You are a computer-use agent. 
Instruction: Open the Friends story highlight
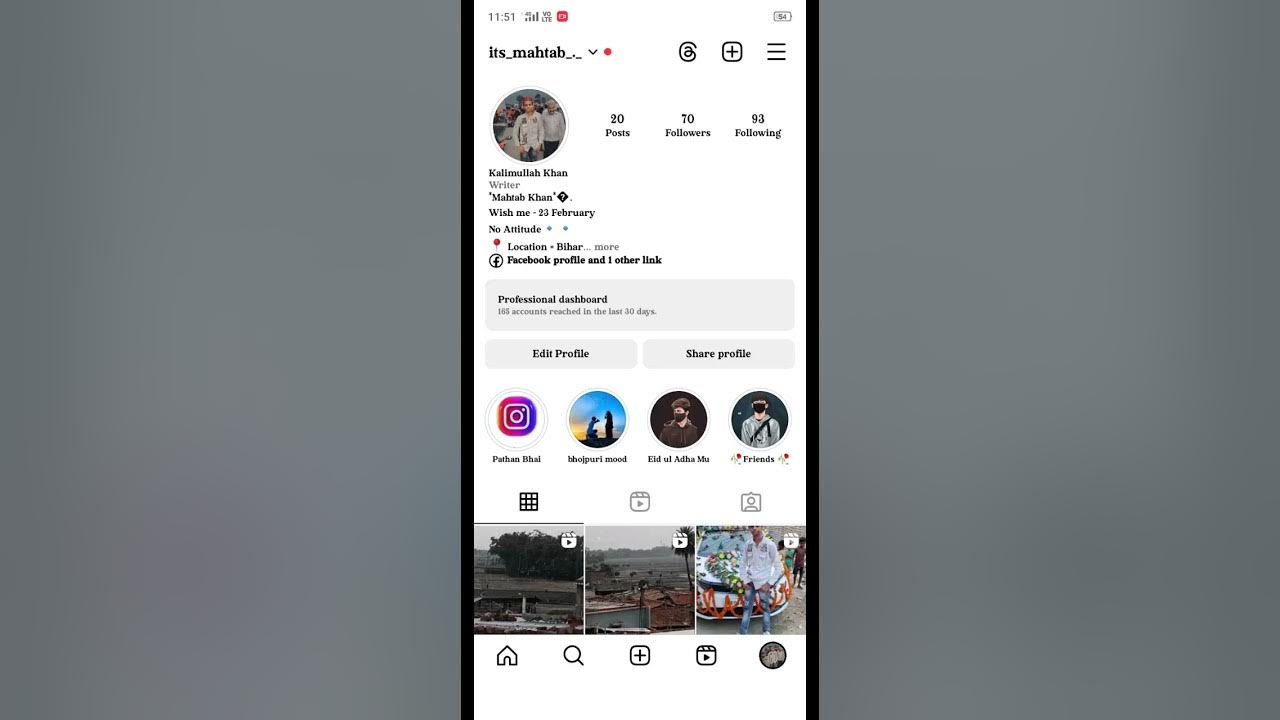click(760, 418)
